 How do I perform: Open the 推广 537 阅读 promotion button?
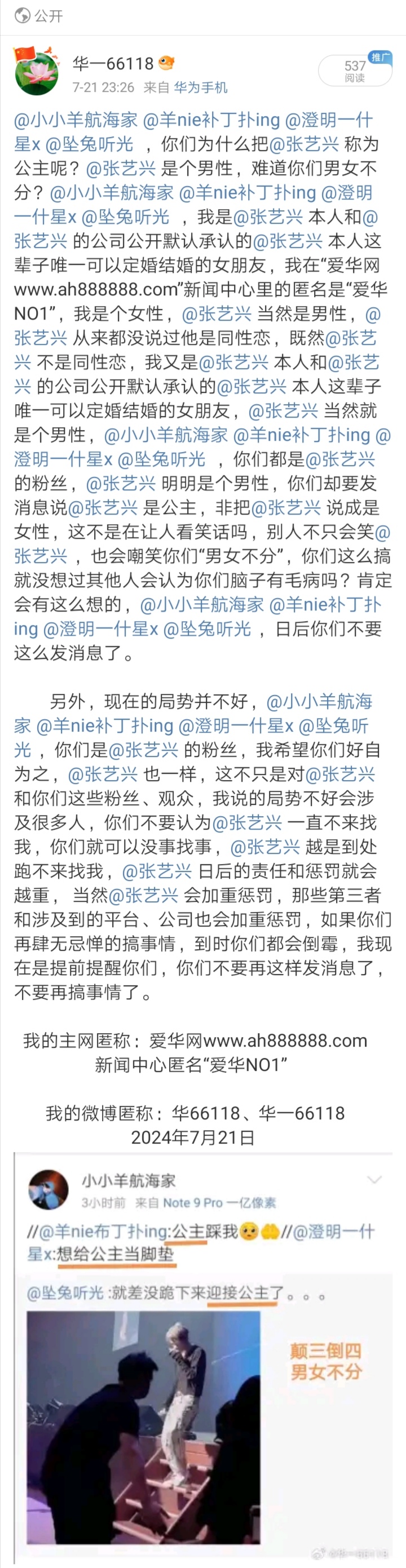(x=355, y=70)
